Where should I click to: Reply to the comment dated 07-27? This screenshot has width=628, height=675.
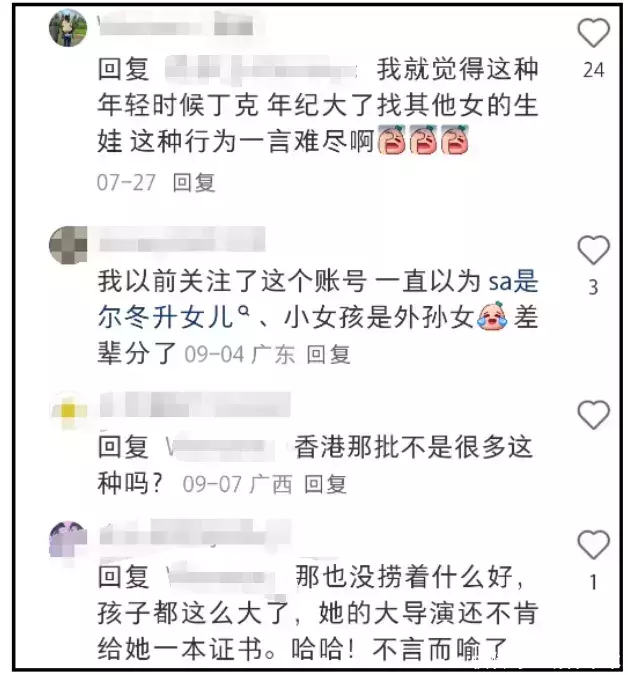tap(194, 183)
